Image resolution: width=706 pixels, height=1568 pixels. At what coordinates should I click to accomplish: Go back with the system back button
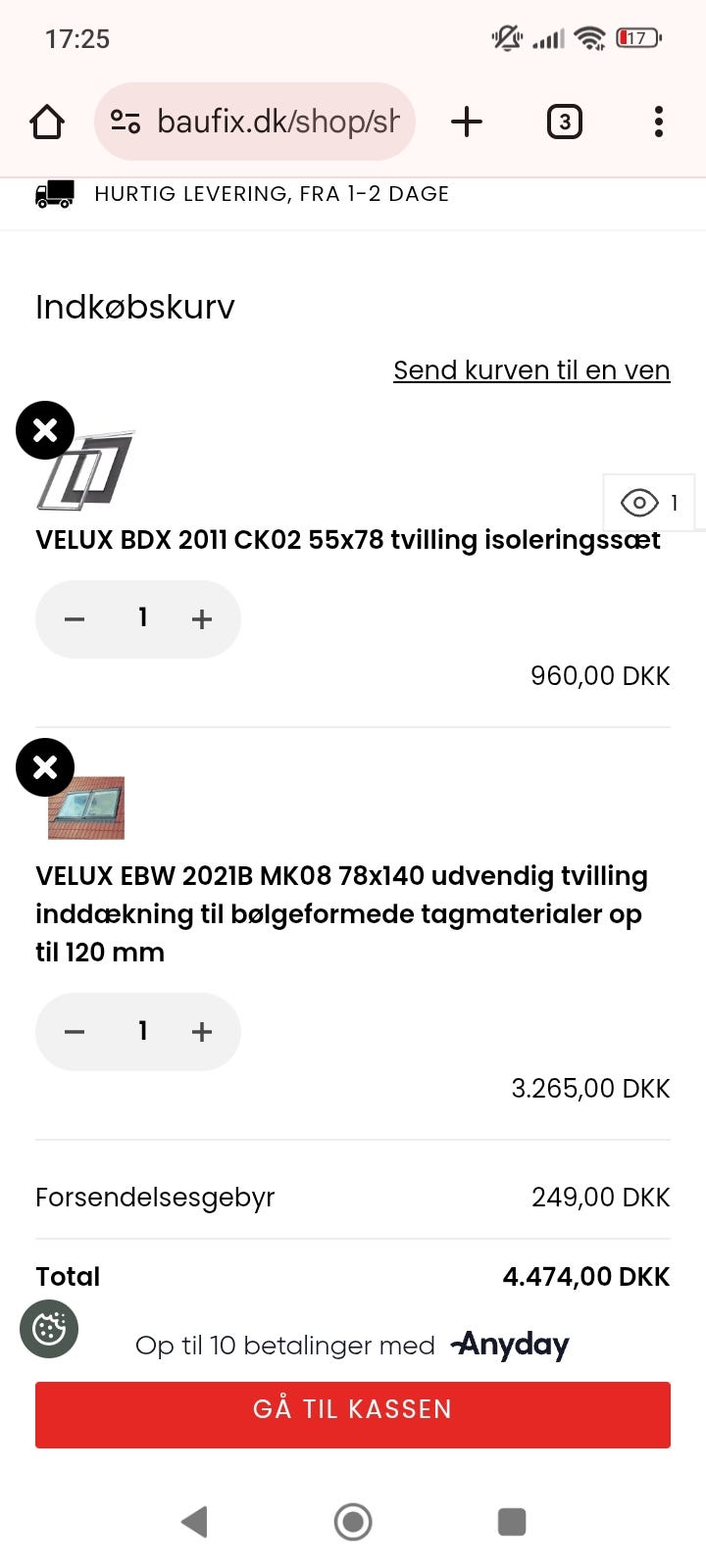[194, 1522]
